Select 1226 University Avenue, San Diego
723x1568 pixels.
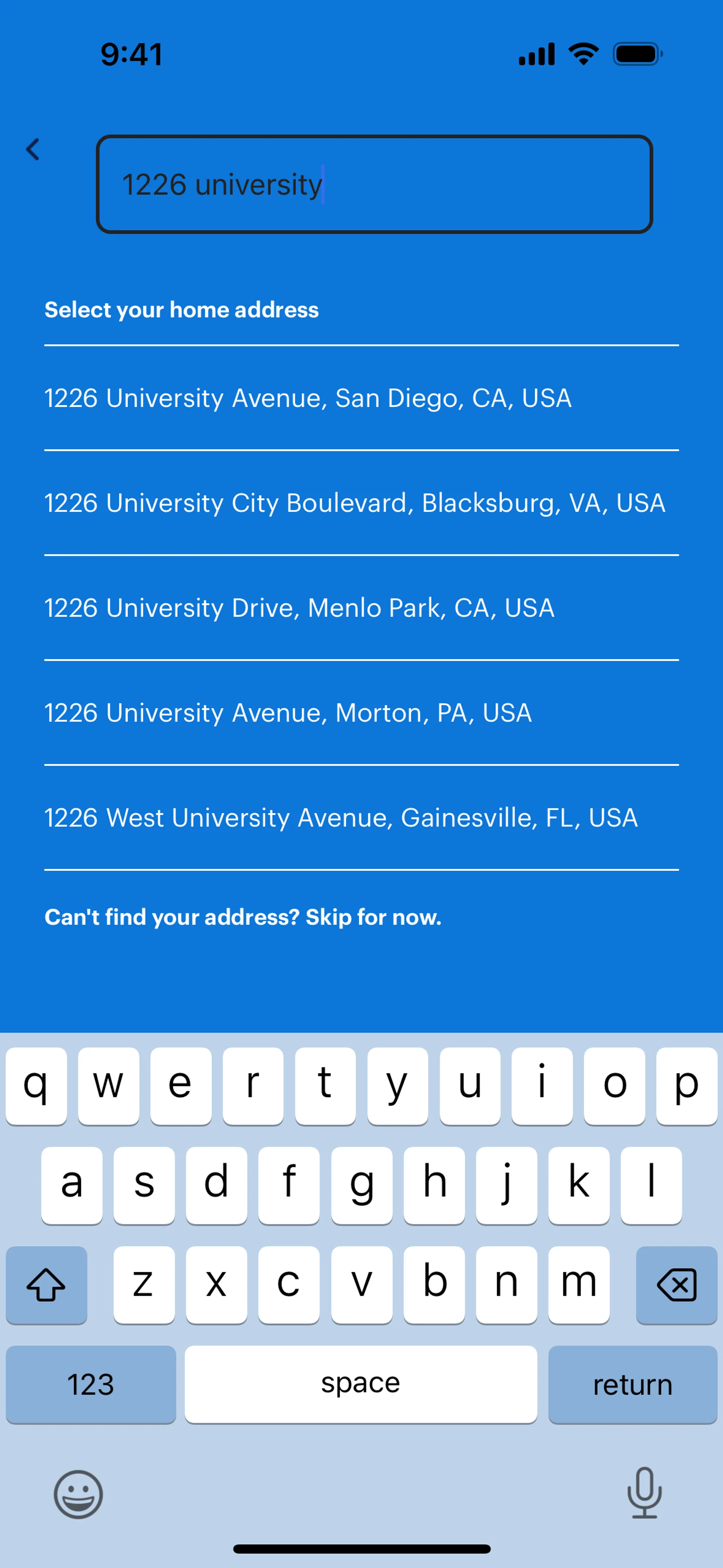point(308,398)
